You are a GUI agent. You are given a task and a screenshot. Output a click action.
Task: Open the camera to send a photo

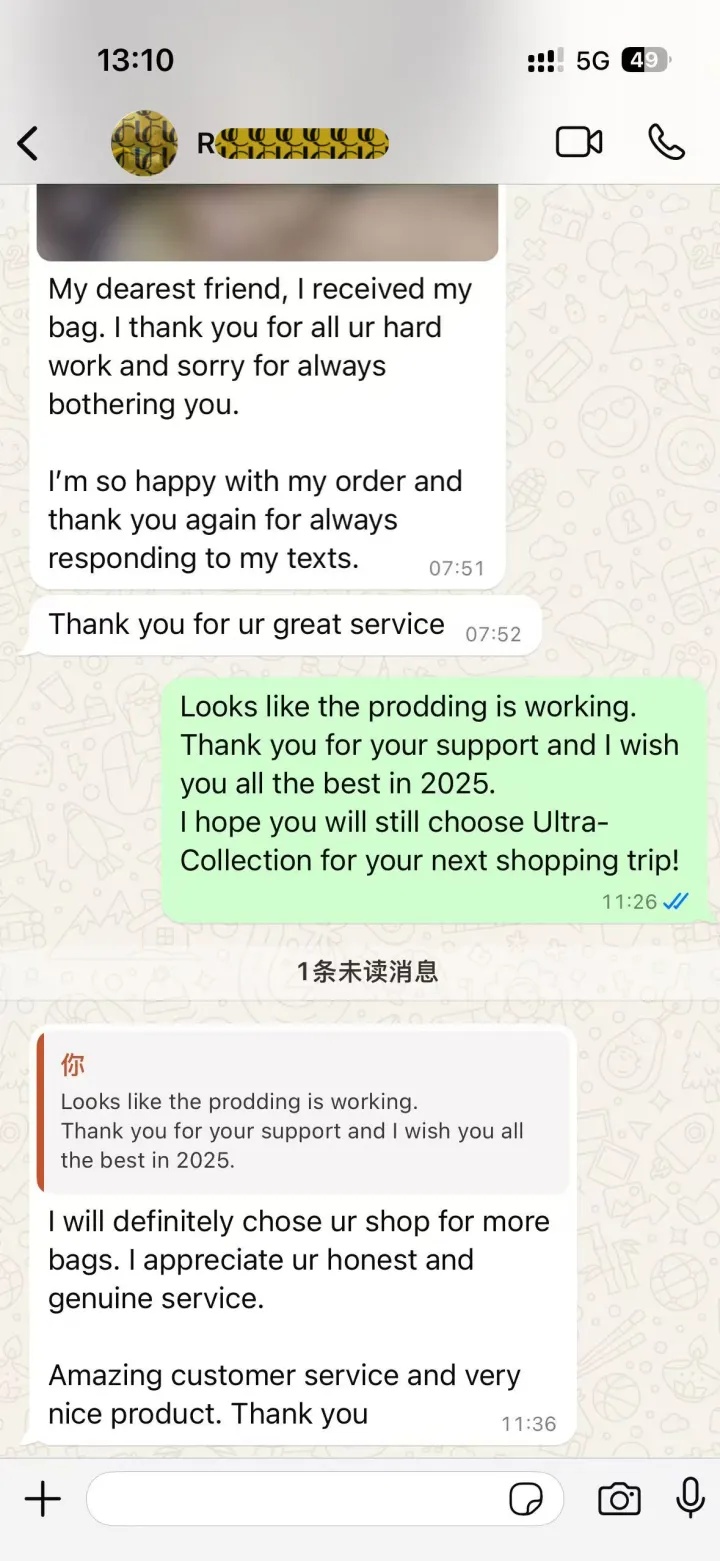[x=619, y=1499]
